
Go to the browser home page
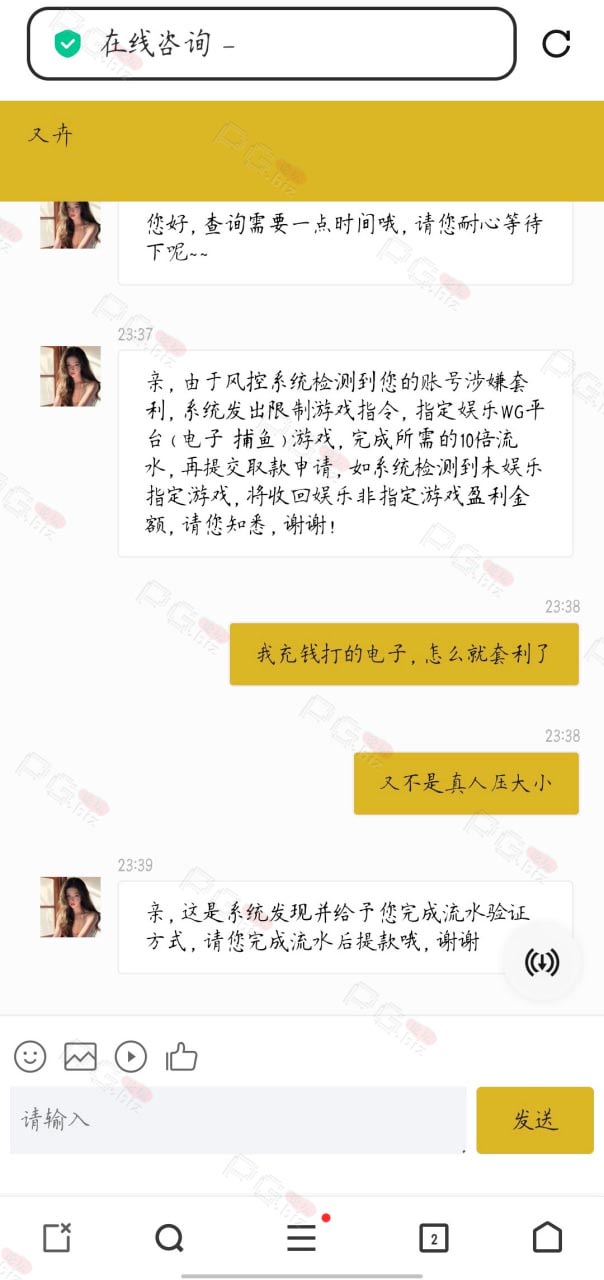click(547, 1237)
